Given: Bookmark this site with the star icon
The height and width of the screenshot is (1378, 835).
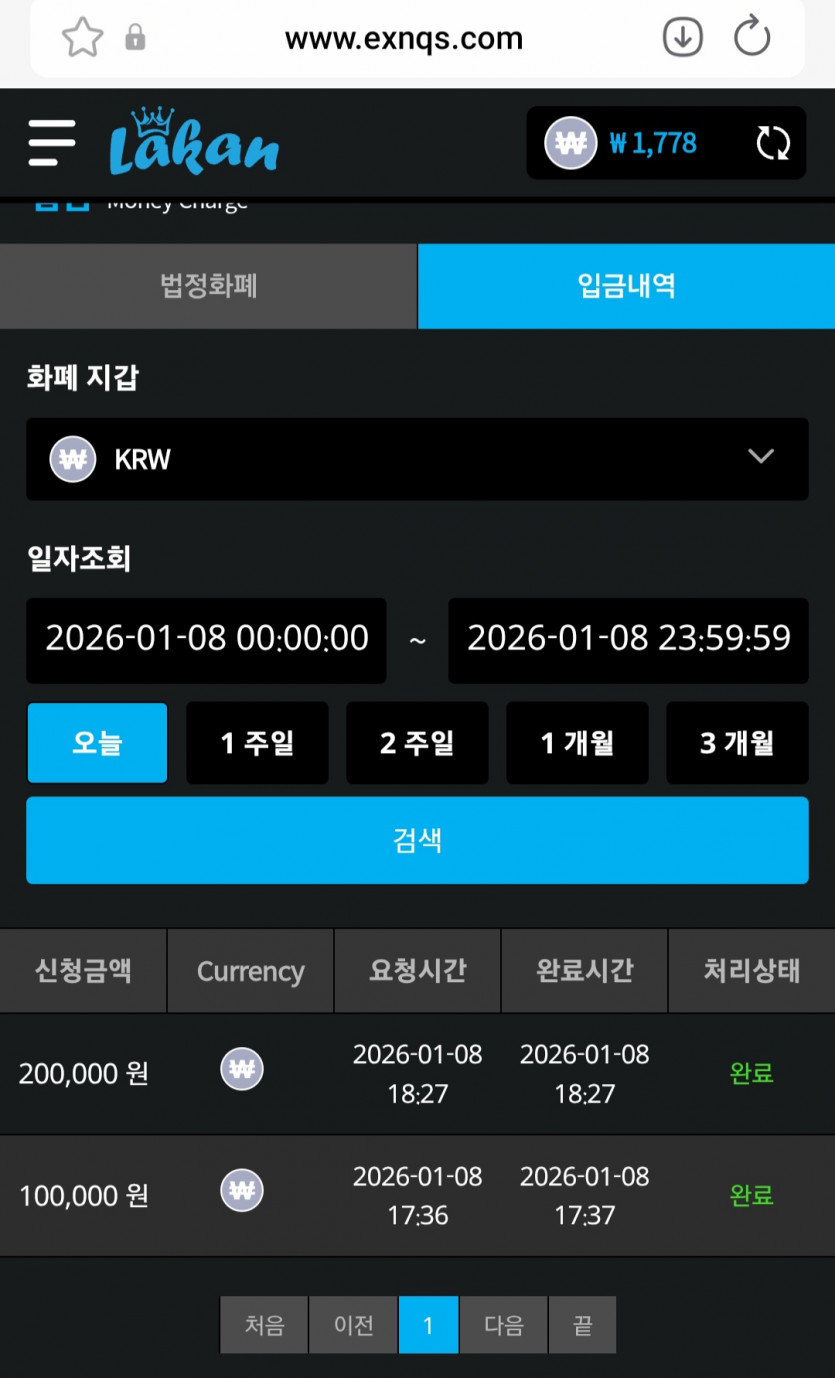Looking at the screenshot, I should 82,39.
